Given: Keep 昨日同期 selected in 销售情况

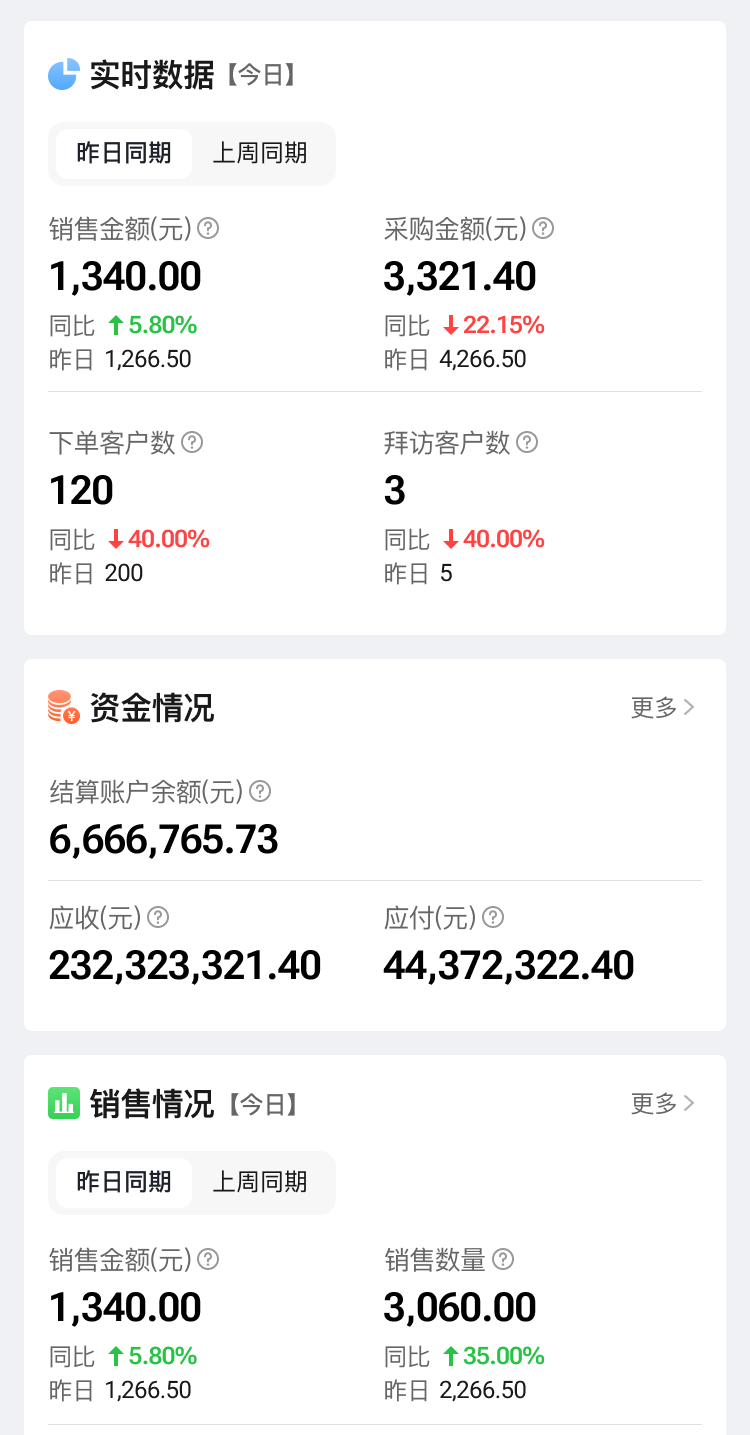Looking at the screenshot, I should 122,1183.
